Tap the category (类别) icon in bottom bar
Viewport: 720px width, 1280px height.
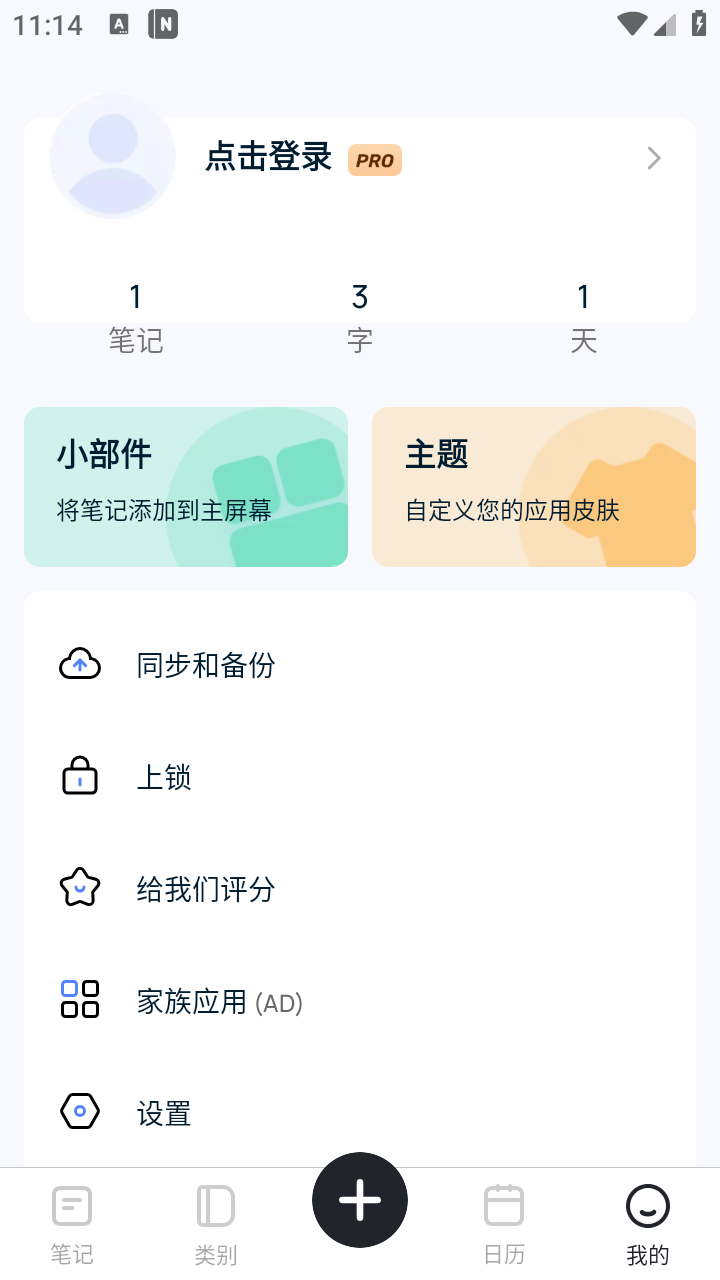[x=215, y=1206]
